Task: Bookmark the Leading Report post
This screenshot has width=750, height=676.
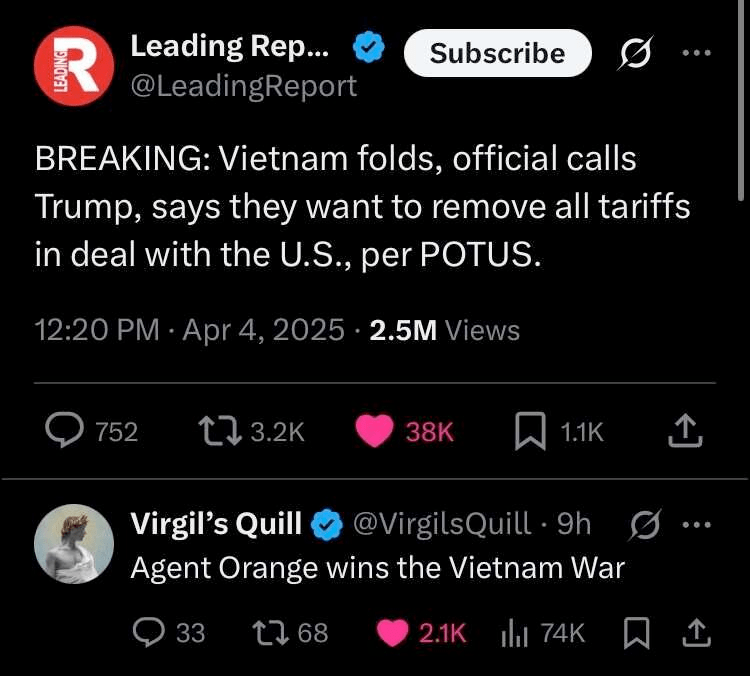Action: click(529, 431)
